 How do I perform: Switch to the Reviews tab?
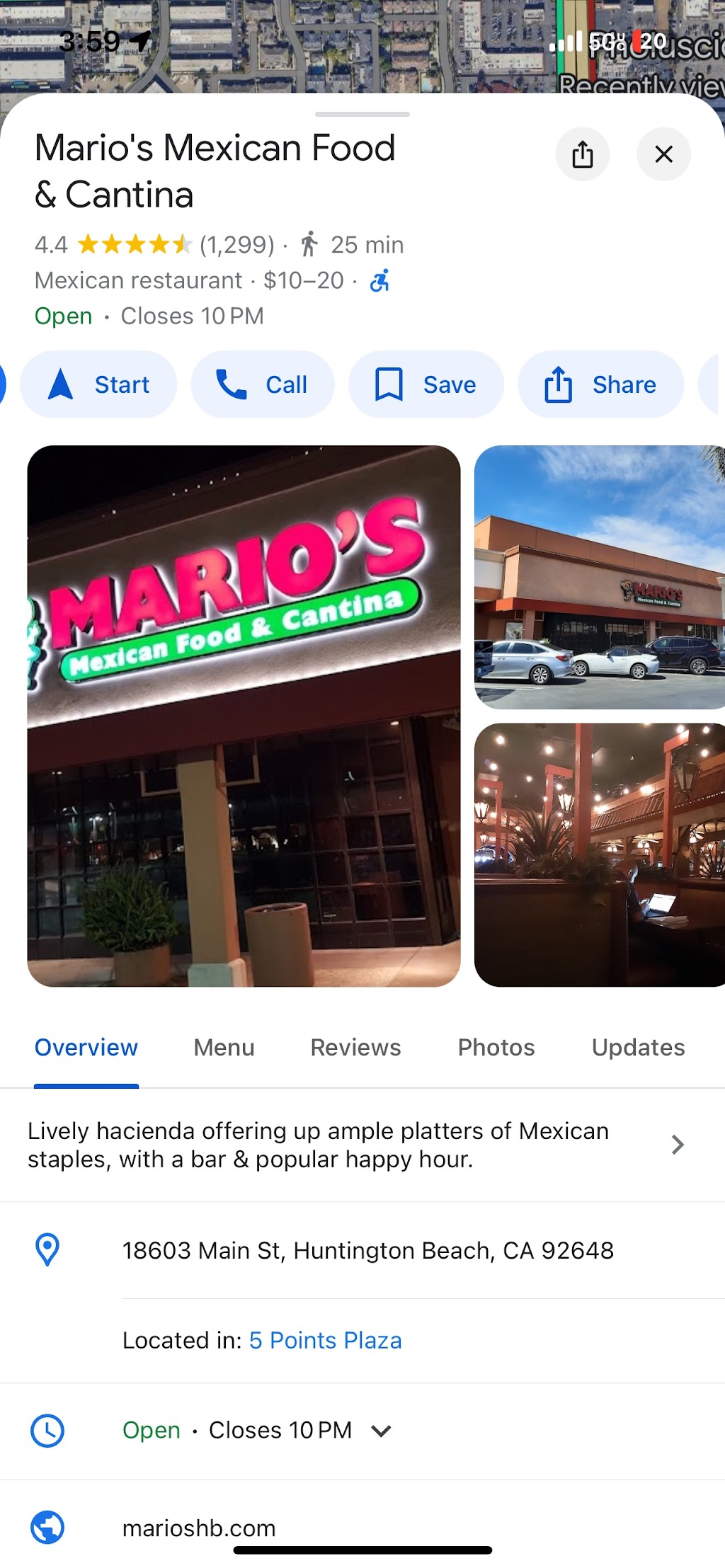pos(355,1048)
